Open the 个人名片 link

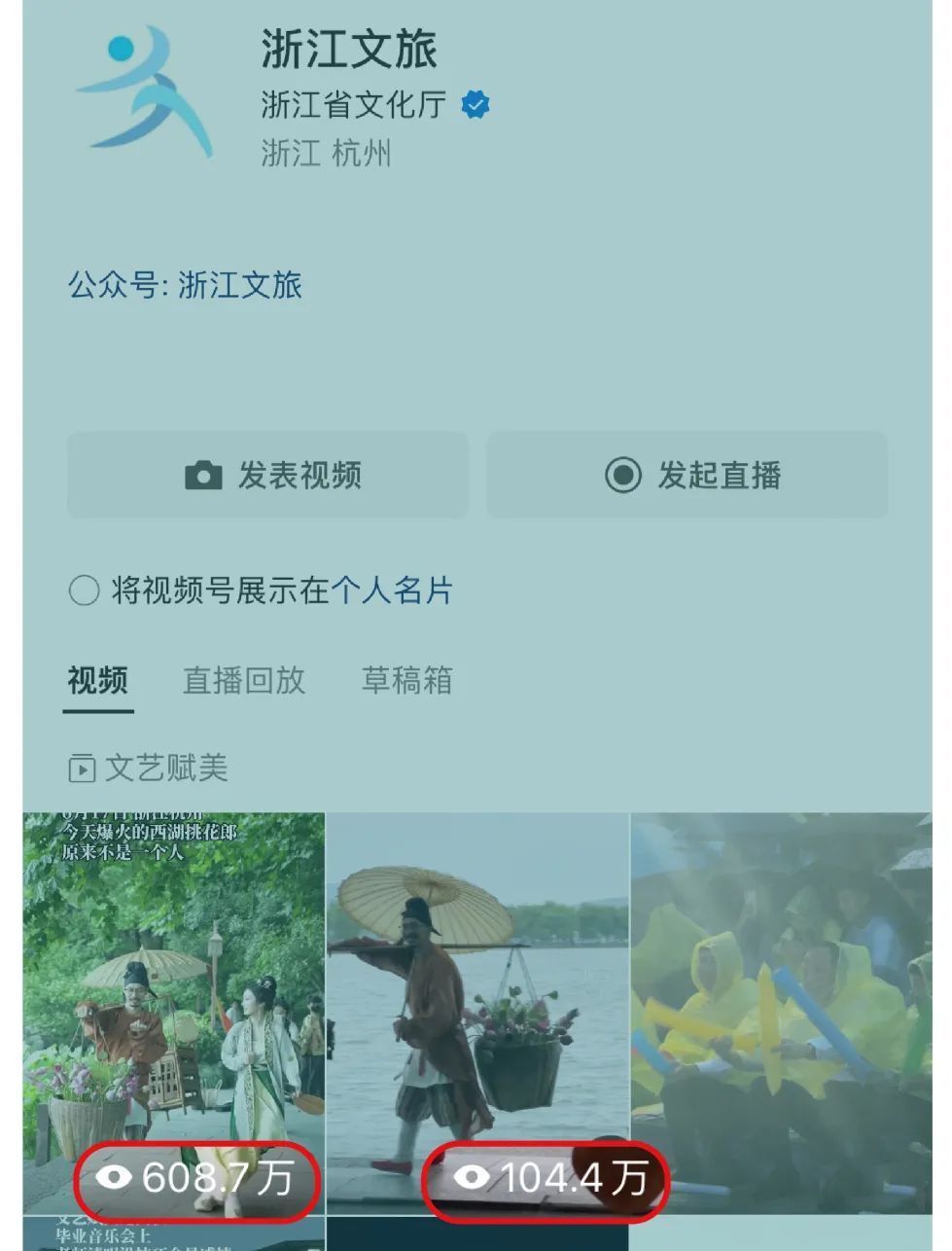392,590
